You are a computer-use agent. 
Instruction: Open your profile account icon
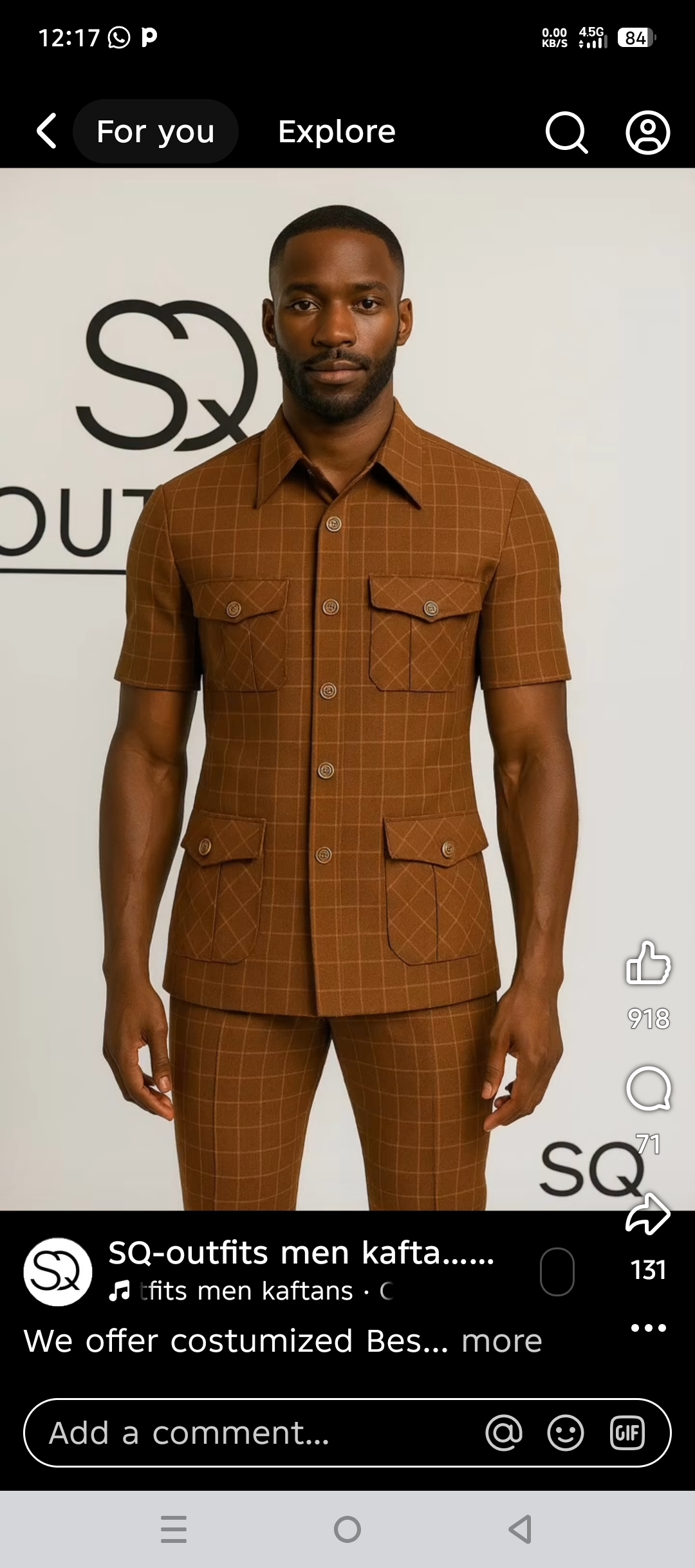647,133
